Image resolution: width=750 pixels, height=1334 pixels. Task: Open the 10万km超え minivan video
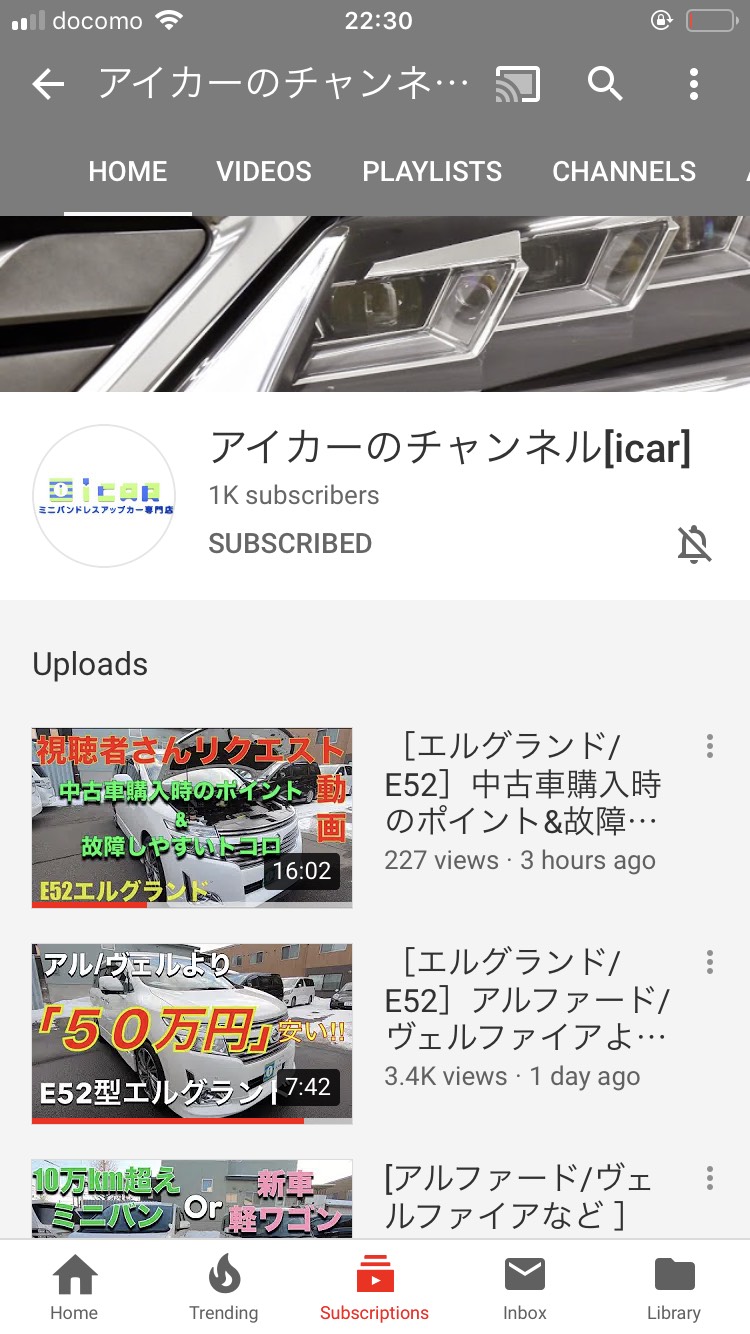click(x=192, y=1199)
